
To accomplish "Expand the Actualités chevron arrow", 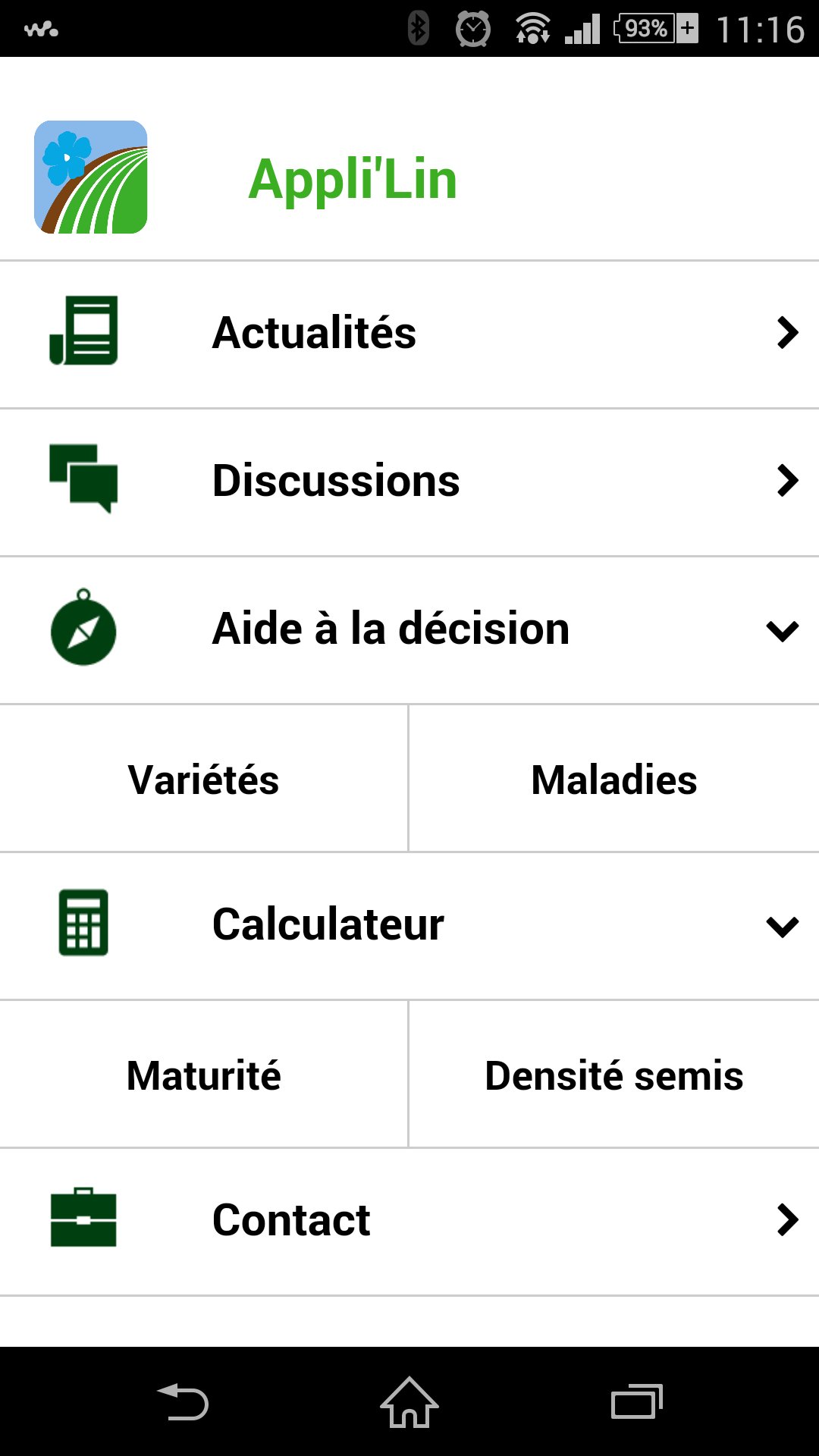I will [789, 331].
